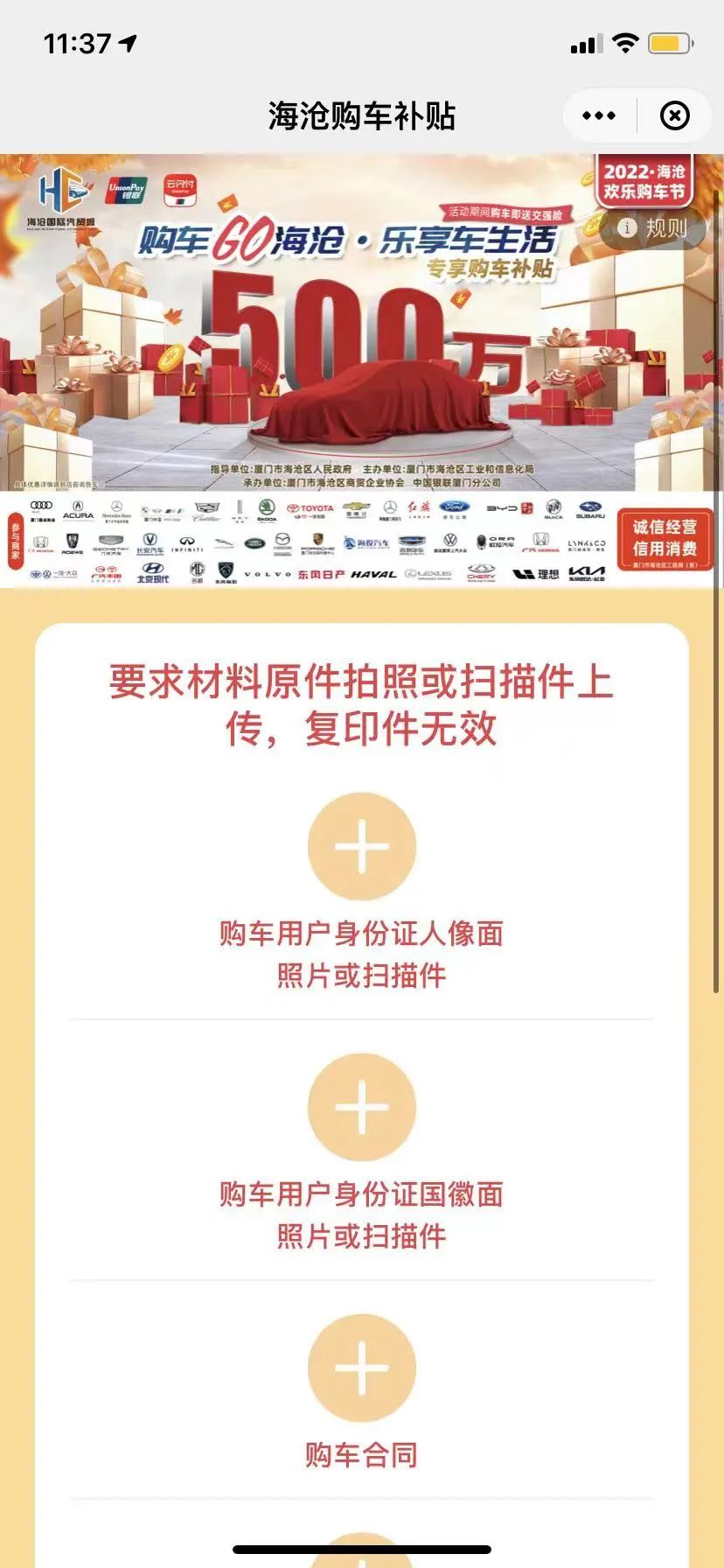Add the 购车合同 contract photo
Screen dimensions: 724x1568
click(361, 1368)
